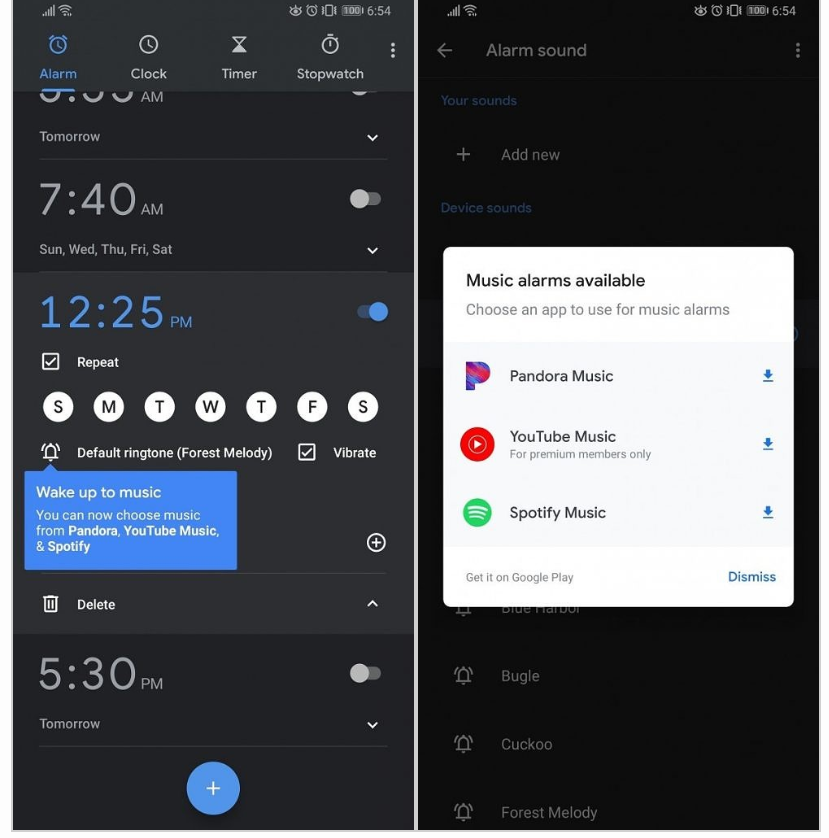Download Pandora Music
Image resolution: width=829 pixels, height=838 pixels.
[x=768, y=376]
